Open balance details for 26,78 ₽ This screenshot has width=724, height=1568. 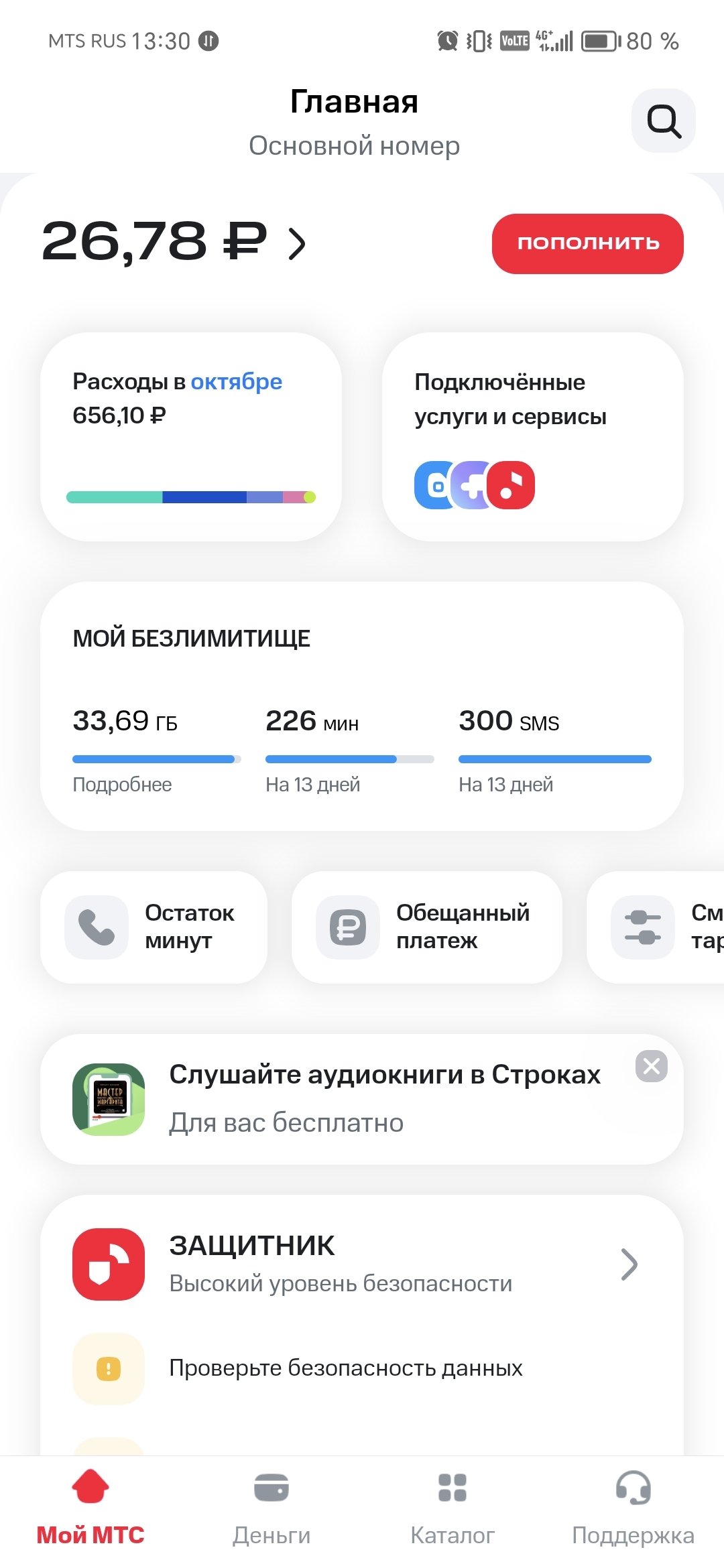[174, 243]
